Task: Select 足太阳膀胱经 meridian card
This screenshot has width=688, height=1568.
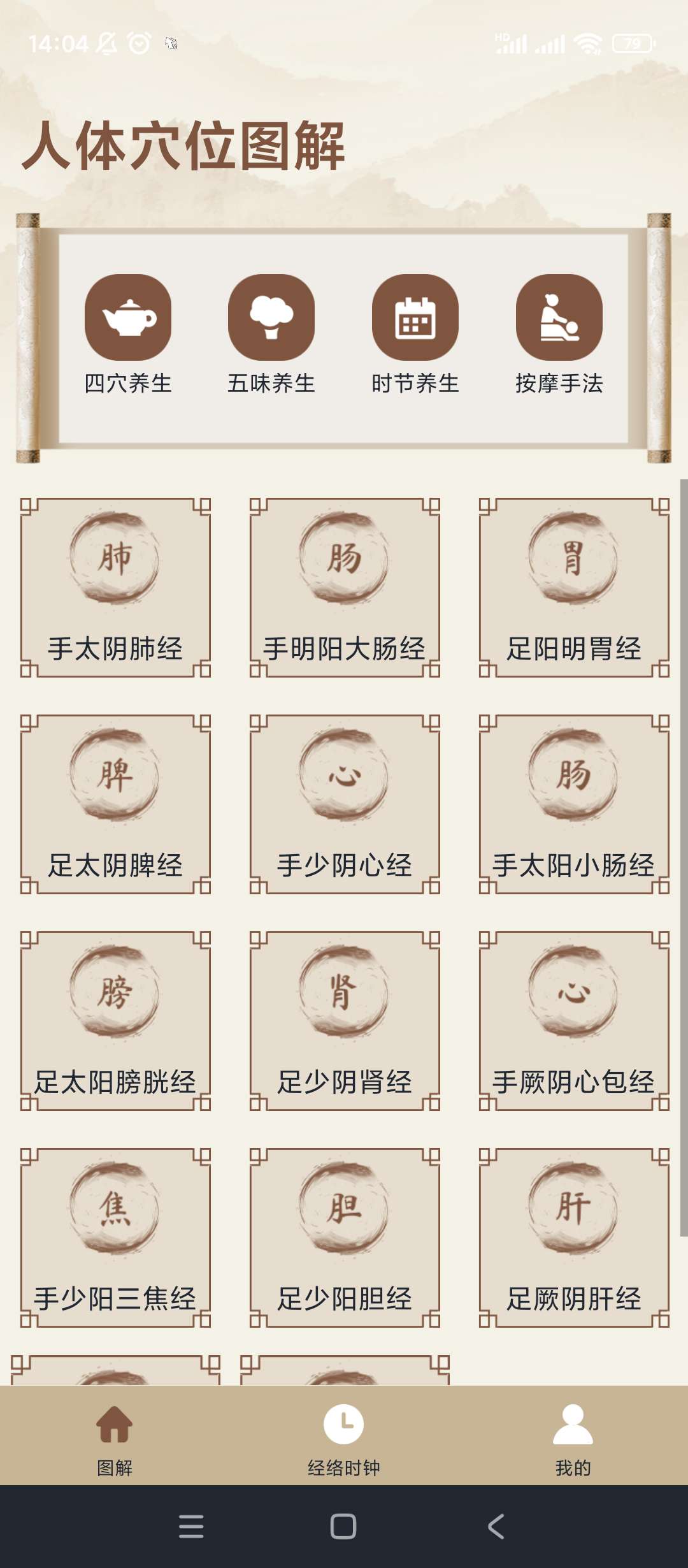Action: pos(115,1020)
